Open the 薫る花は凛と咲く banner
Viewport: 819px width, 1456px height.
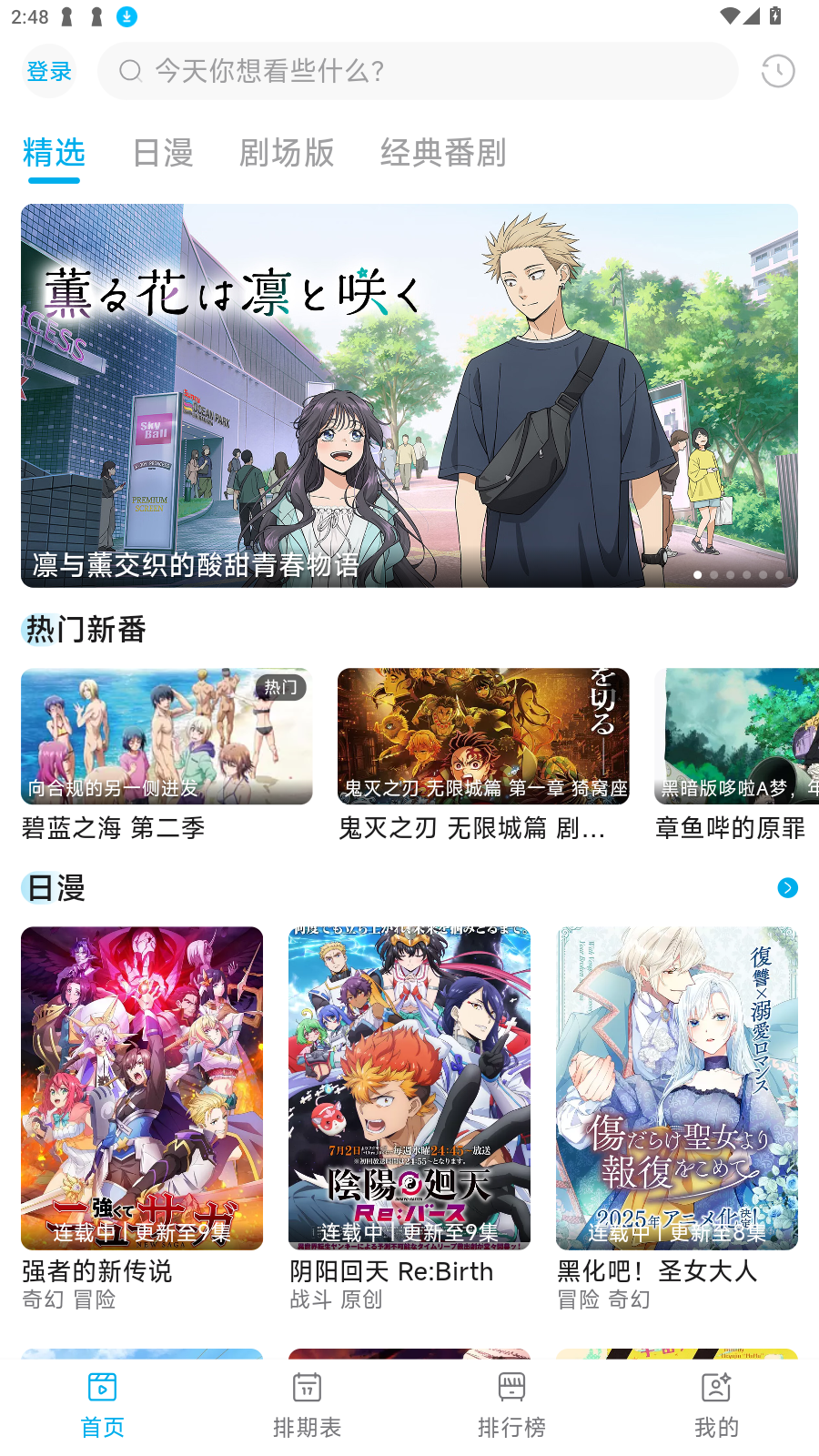point(409,395)
